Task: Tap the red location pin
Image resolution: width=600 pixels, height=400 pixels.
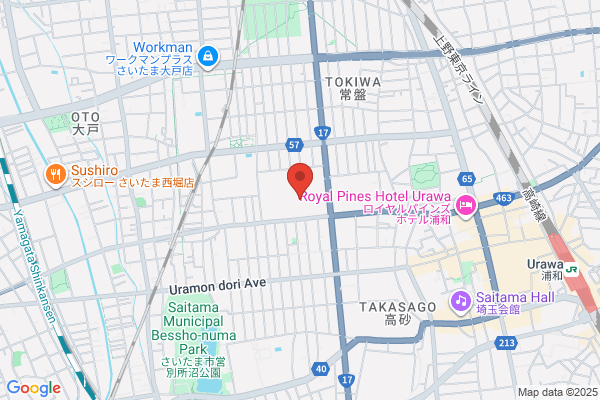Action: 300,181
